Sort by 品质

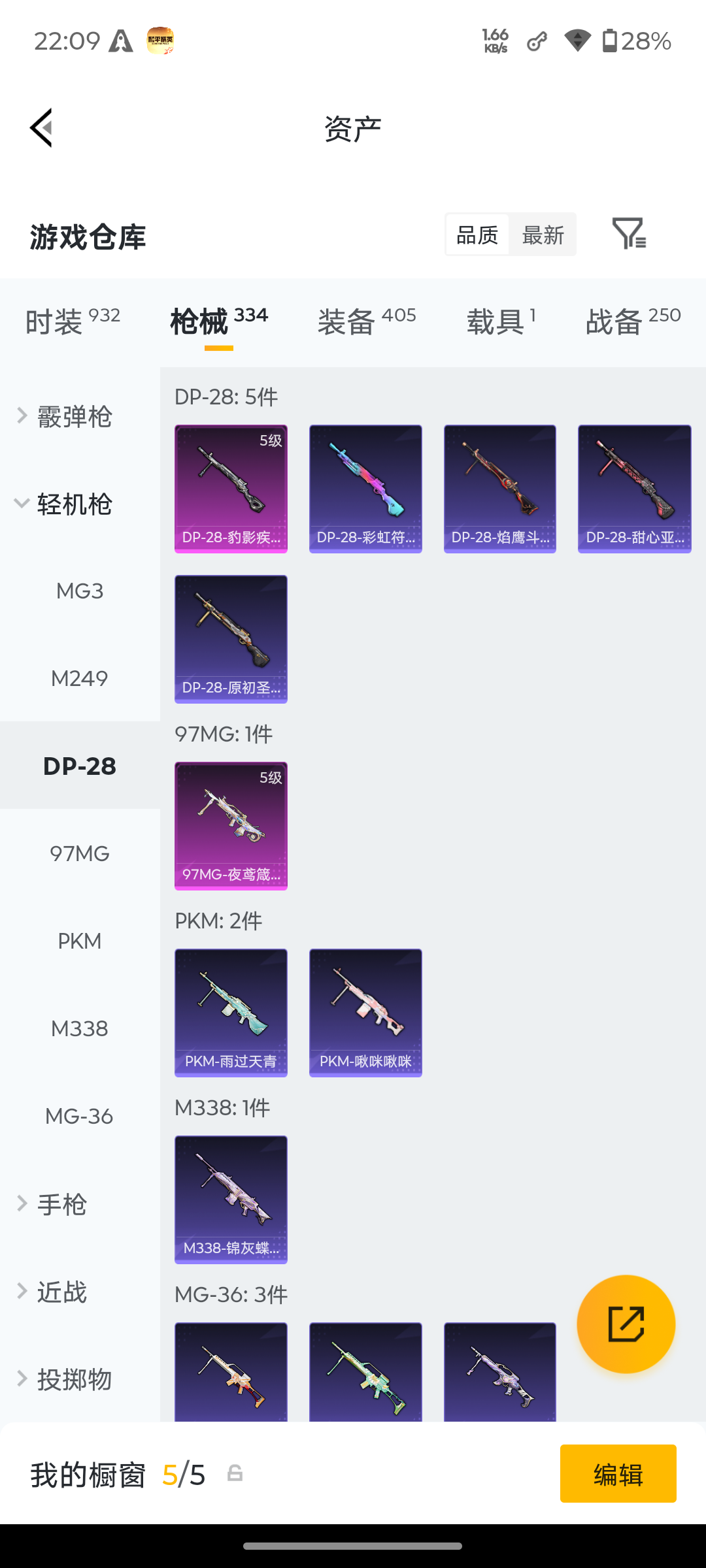pos(477,235)
